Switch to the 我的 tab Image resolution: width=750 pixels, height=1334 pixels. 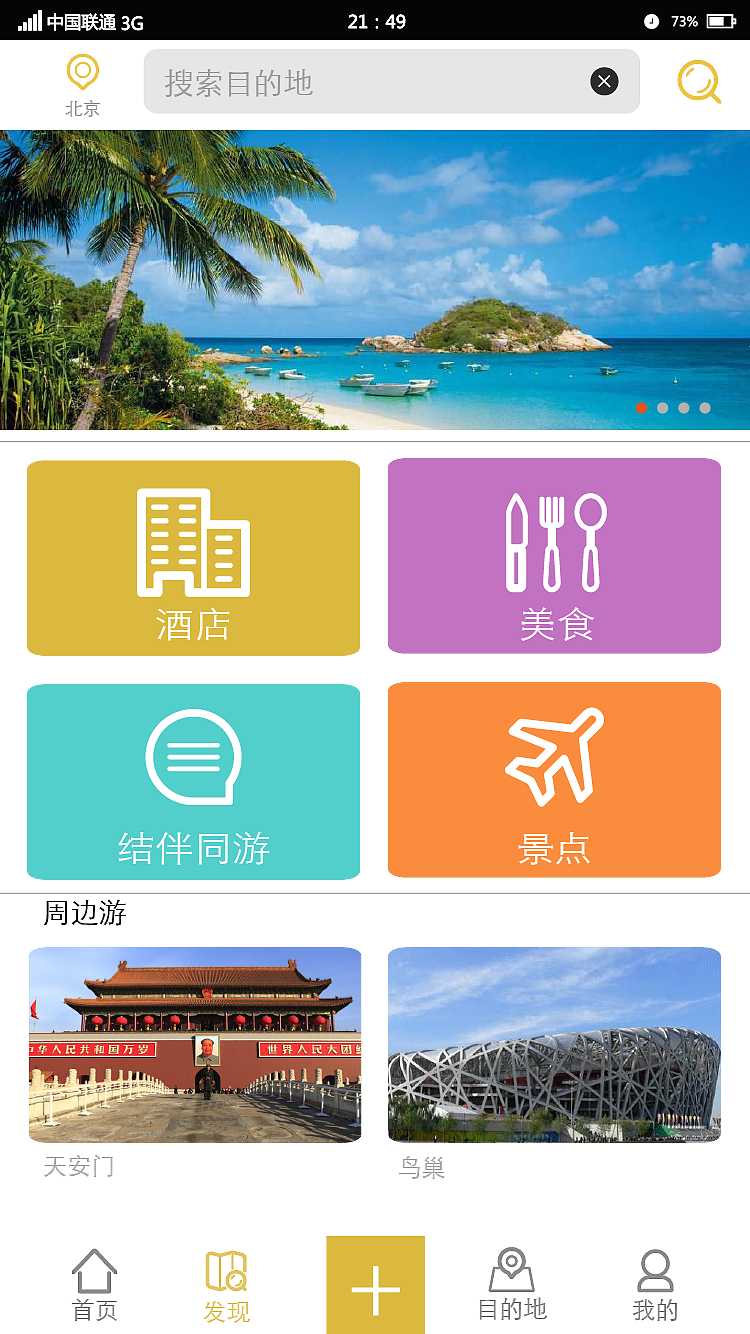655,1286
